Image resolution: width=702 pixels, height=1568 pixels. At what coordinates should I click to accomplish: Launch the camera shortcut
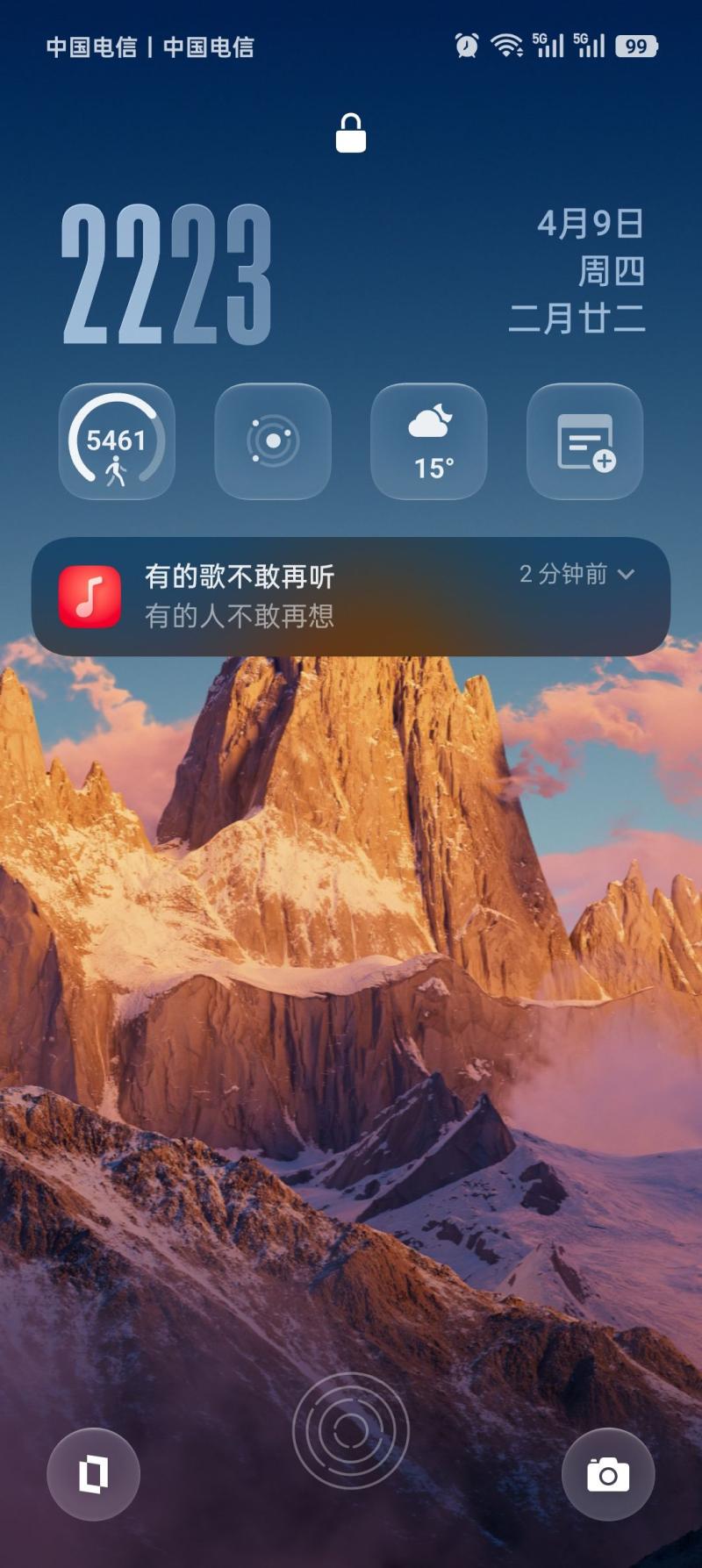coord(608,1474)
